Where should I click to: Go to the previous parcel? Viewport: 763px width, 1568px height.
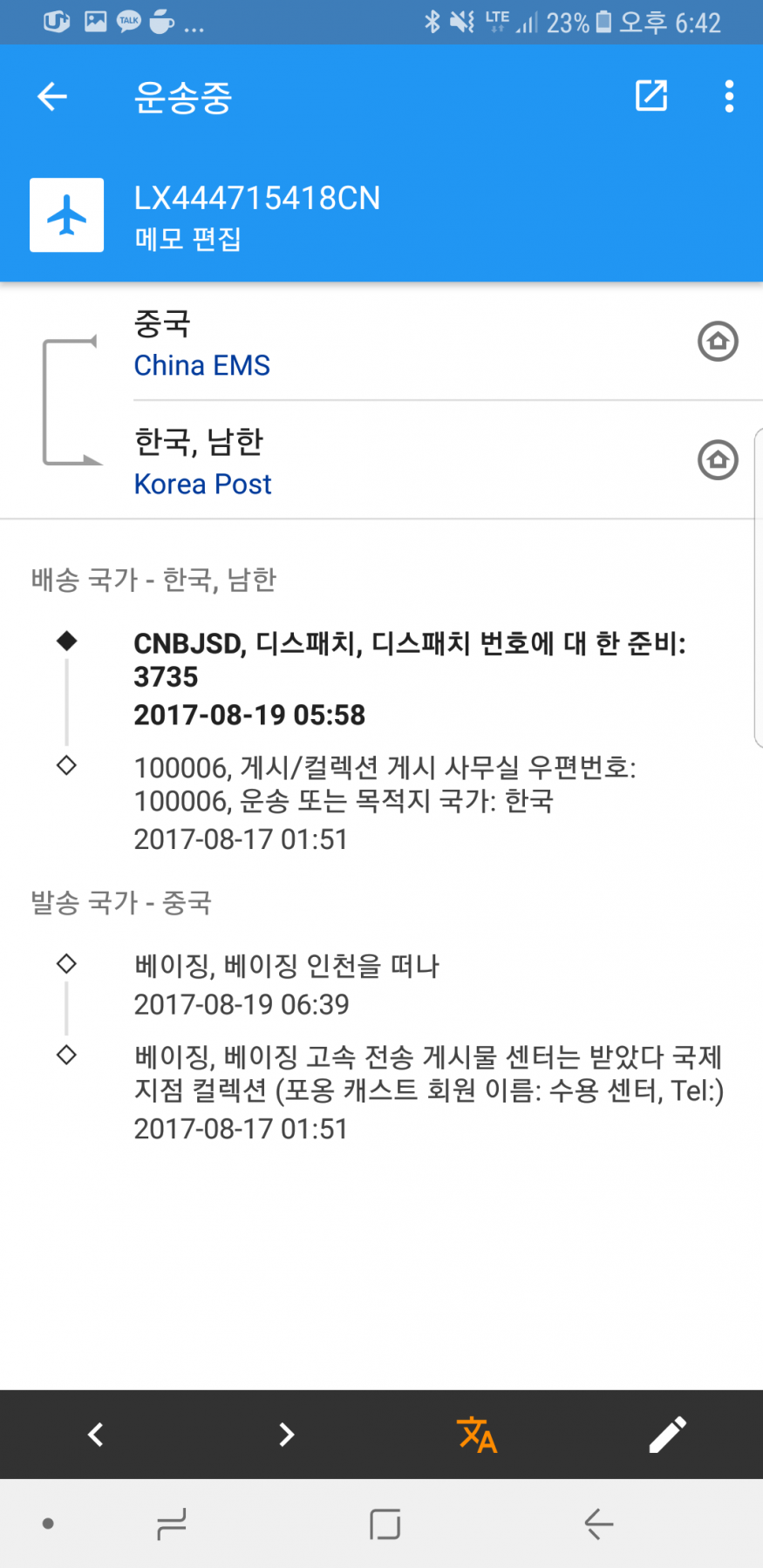pyautogui.click(x=96, y=1434)
